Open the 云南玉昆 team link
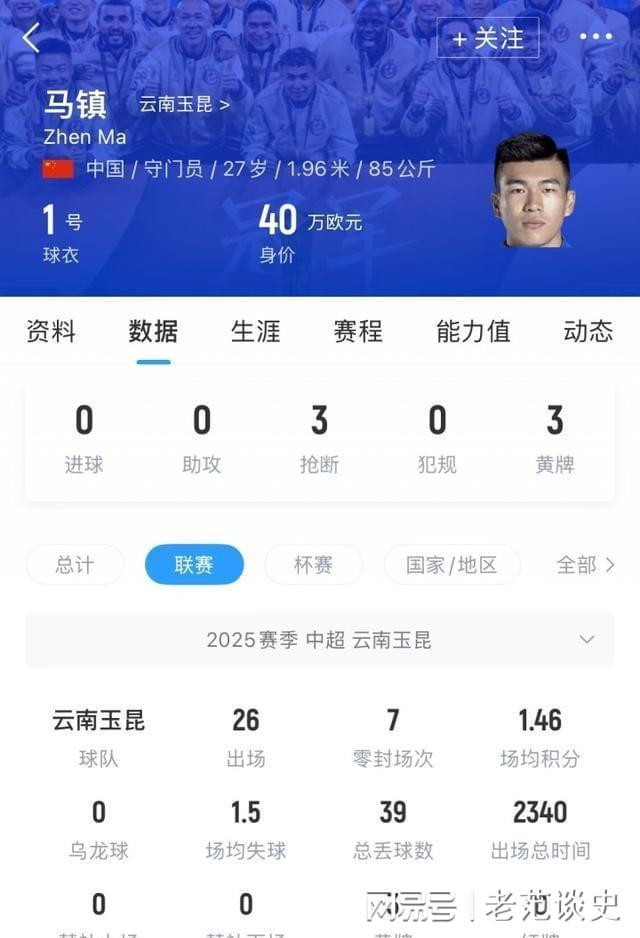 [184, 103]
